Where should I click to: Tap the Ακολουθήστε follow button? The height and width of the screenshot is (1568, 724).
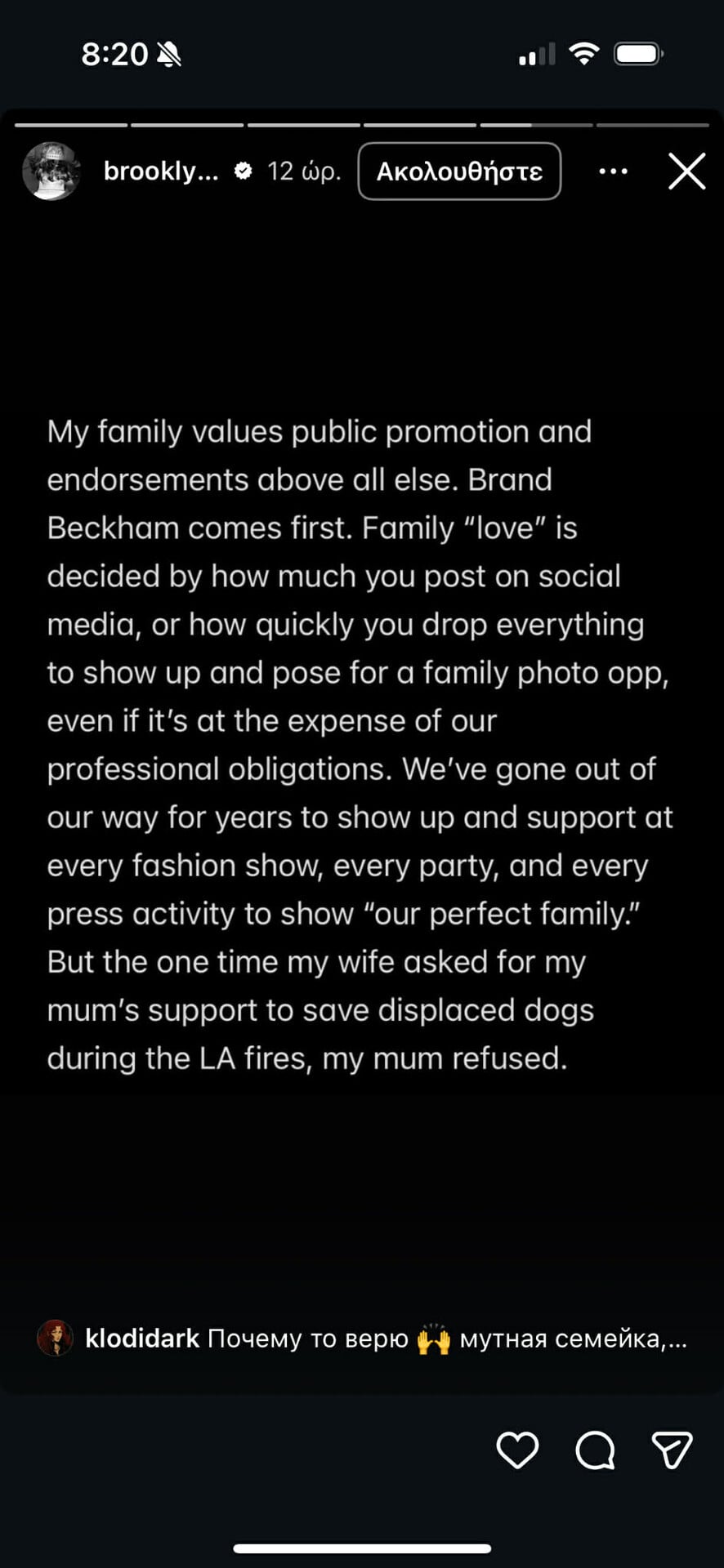(459, 171)
